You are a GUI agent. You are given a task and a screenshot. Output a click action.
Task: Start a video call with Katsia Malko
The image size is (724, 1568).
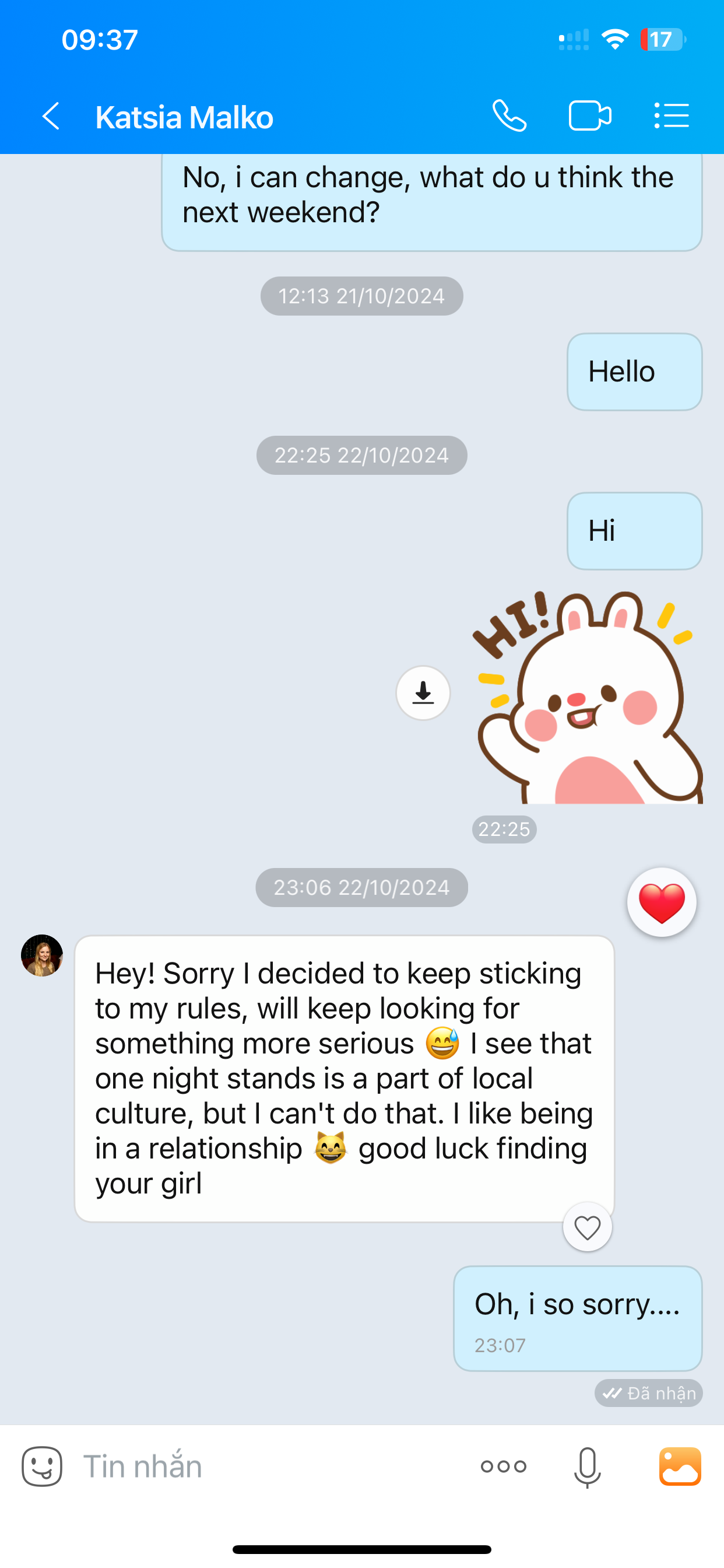(589, 116)
